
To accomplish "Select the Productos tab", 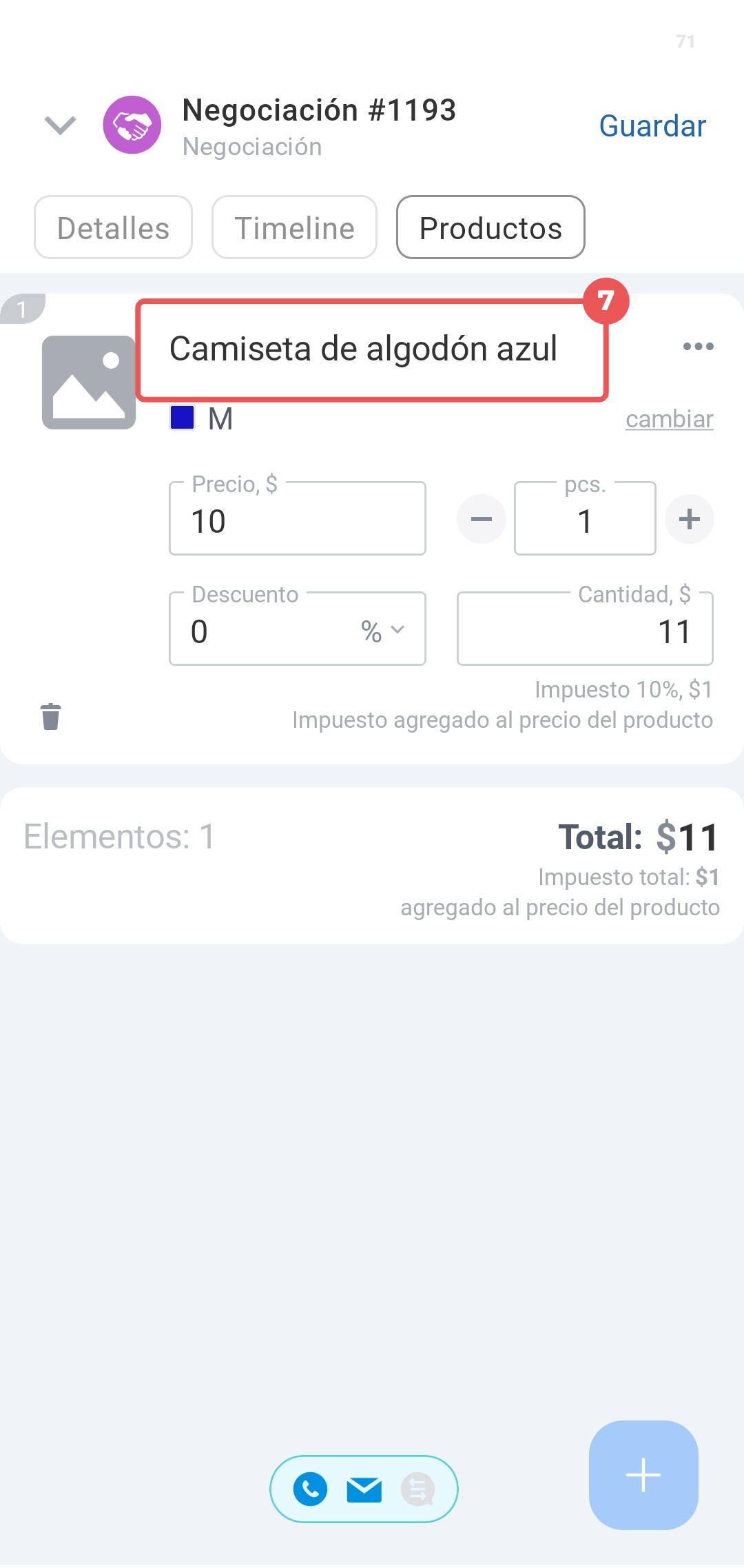I will 490,227.
